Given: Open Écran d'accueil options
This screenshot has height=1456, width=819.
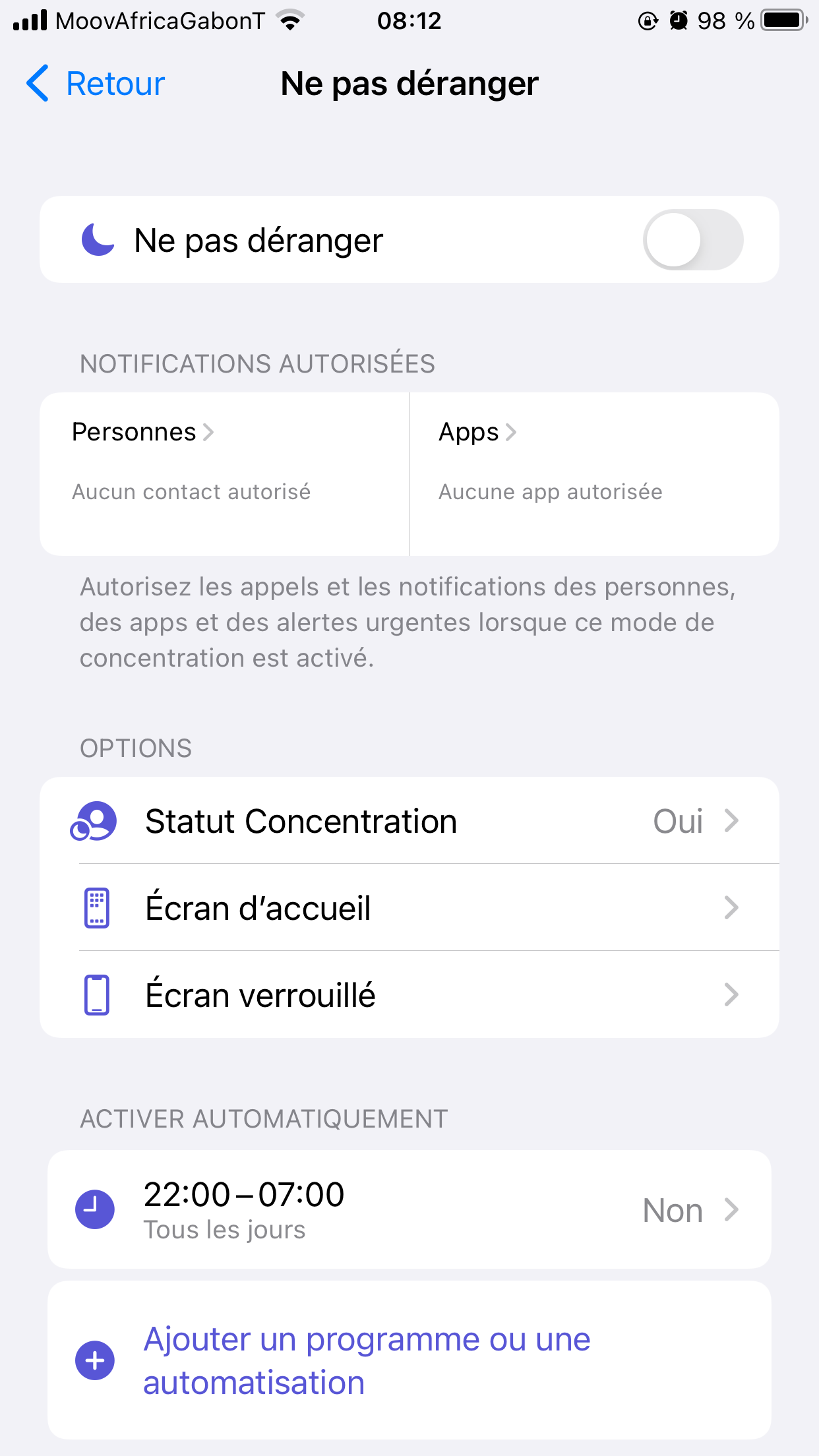Looking at the screenshot, I should click(x=409, y=908).
